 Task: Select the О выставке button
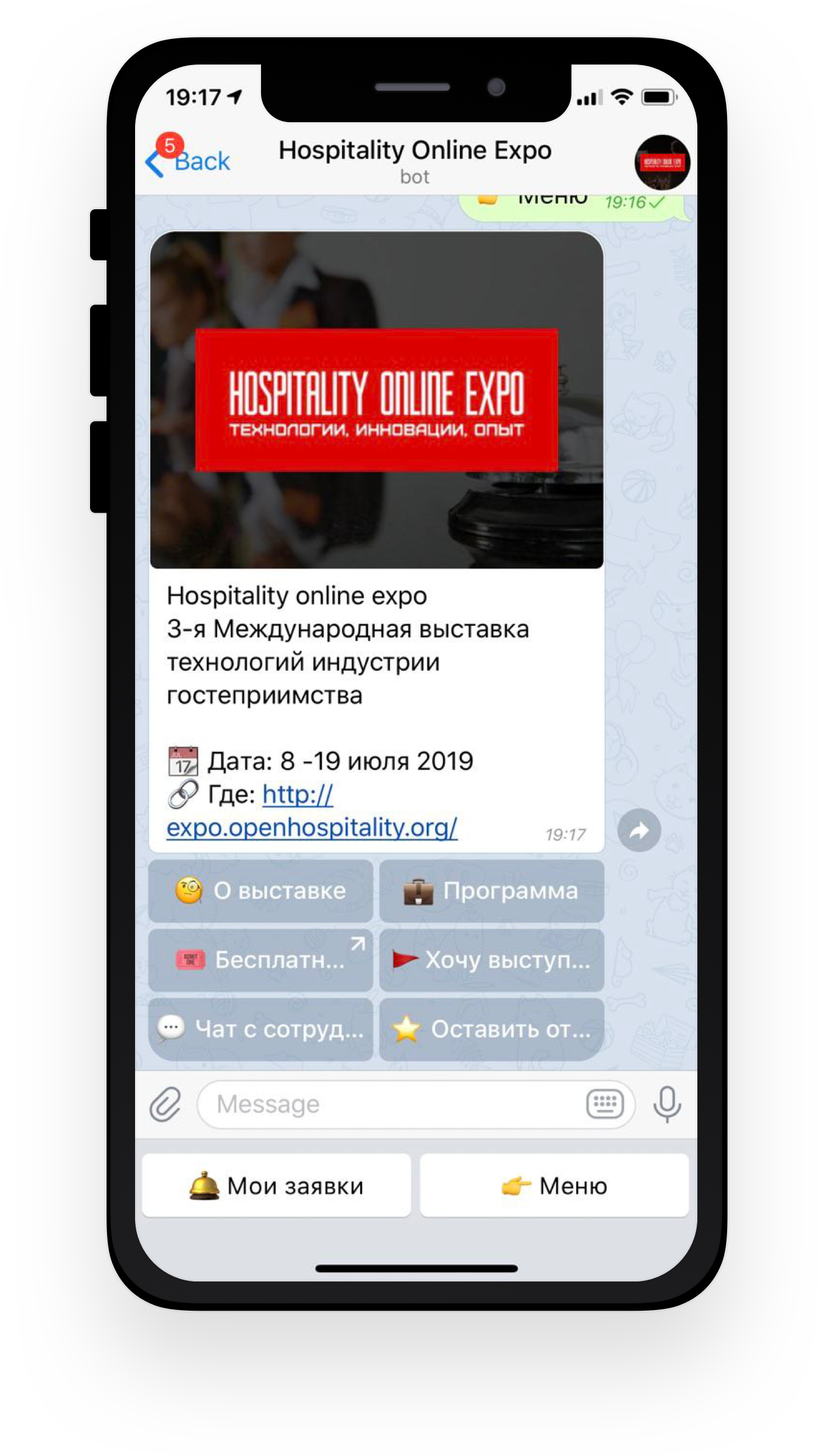[x=260, y=891]
